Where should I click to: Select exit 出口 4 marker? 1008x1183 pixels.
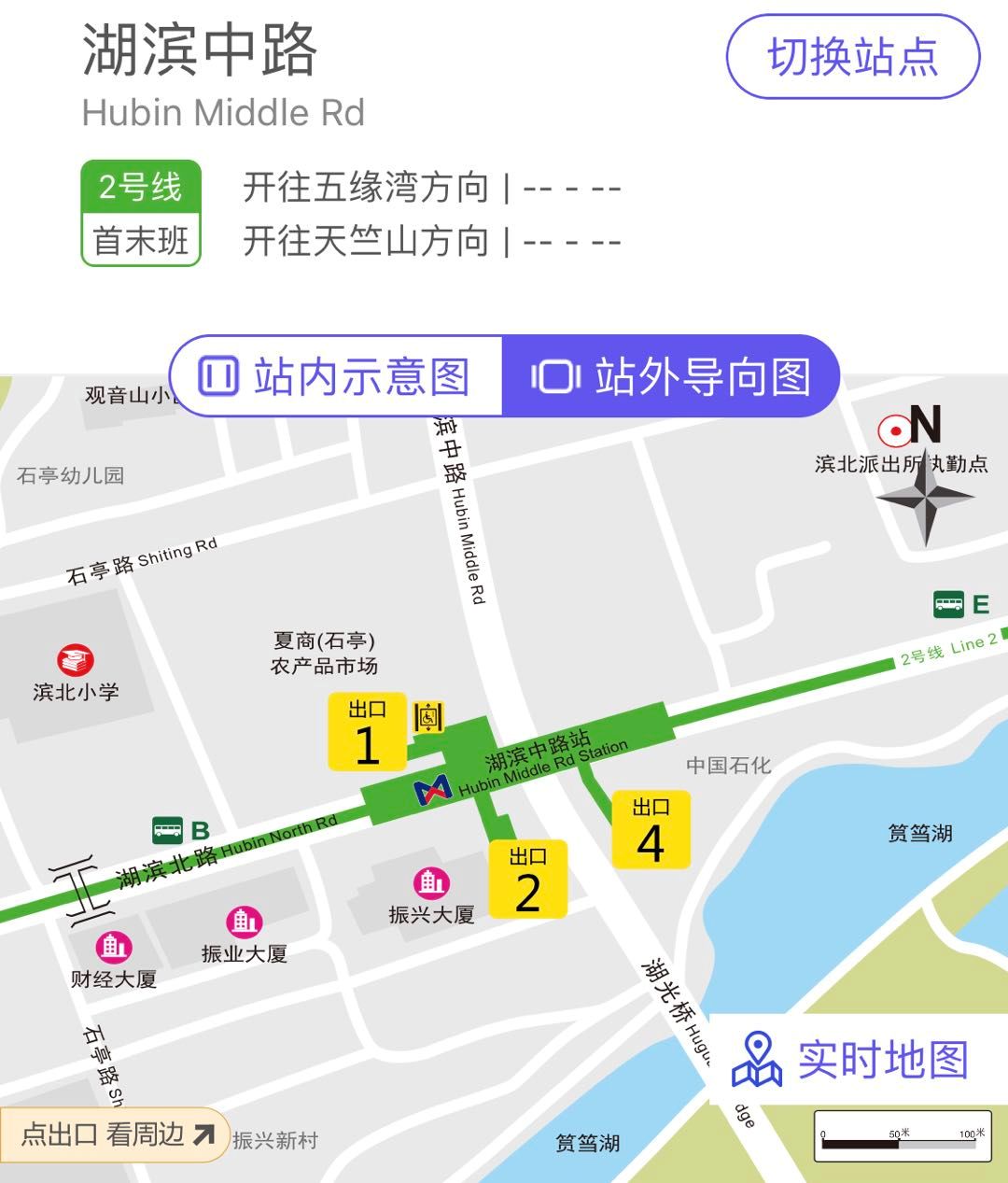pos(651,829)
